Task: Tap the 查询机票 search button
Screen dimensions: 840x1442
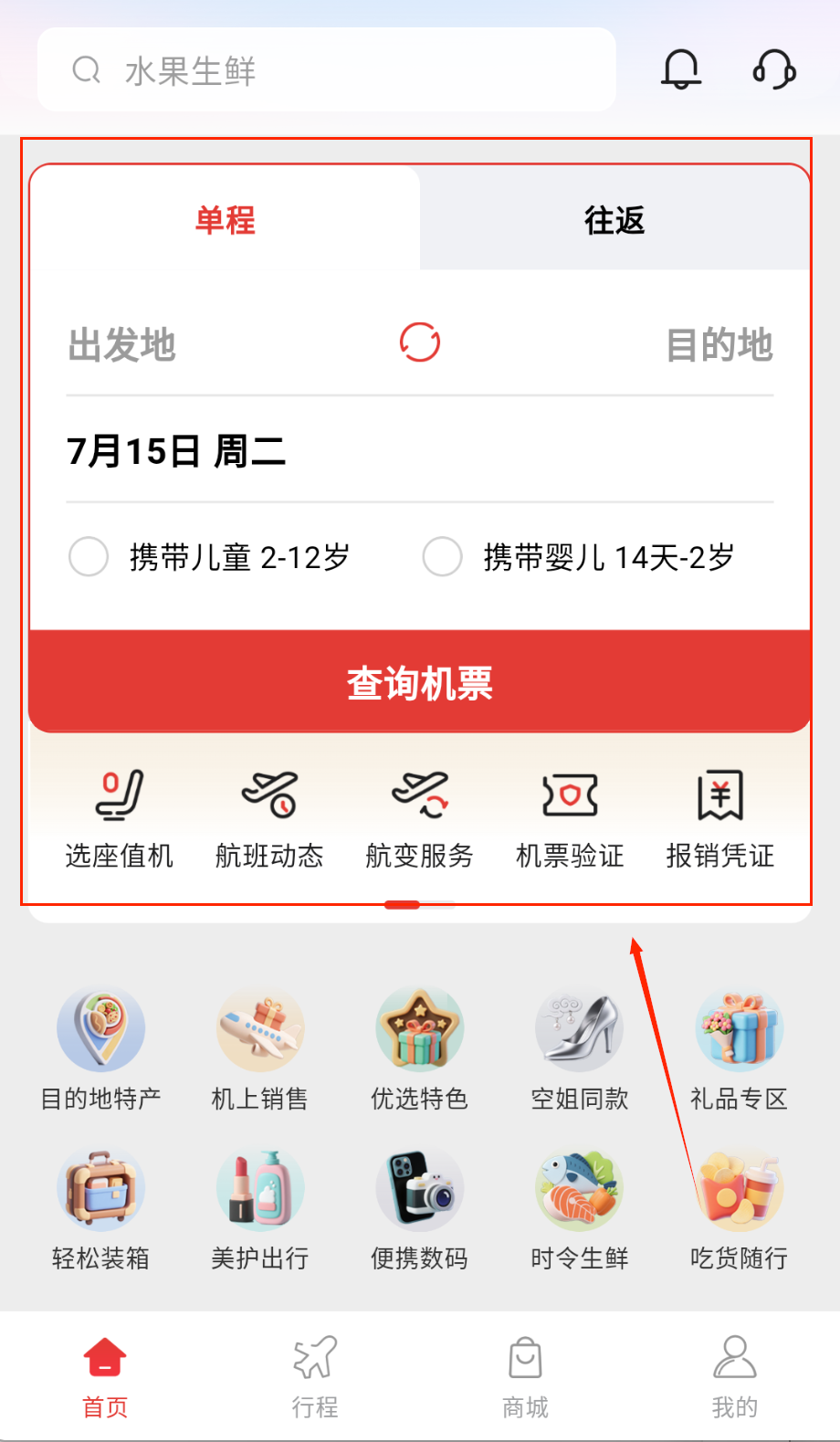Action: 420,683
